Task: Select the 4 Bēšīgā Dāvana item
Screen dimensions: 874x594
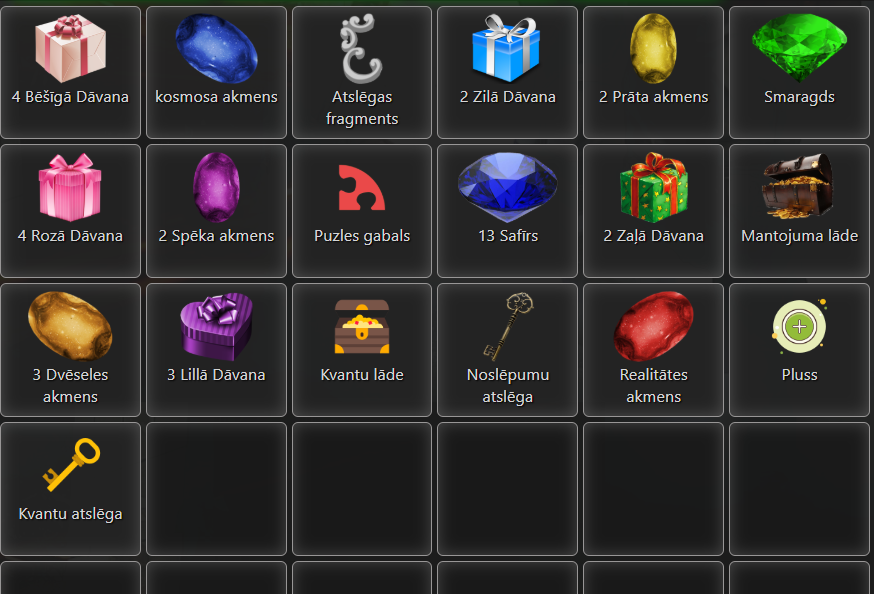Action: [70, 72]
